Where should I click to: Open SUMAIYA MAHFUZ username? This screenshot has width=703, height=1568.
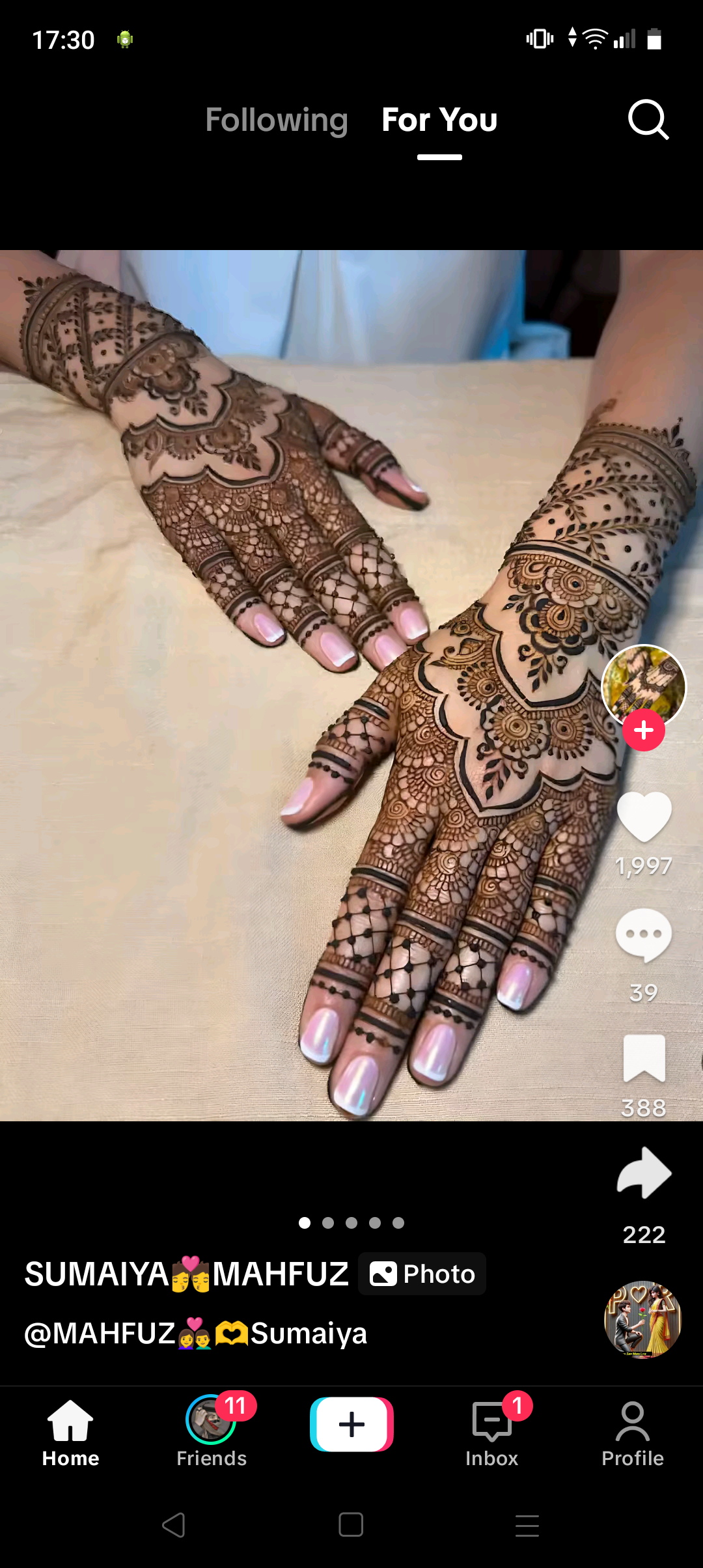[186, 1274]
